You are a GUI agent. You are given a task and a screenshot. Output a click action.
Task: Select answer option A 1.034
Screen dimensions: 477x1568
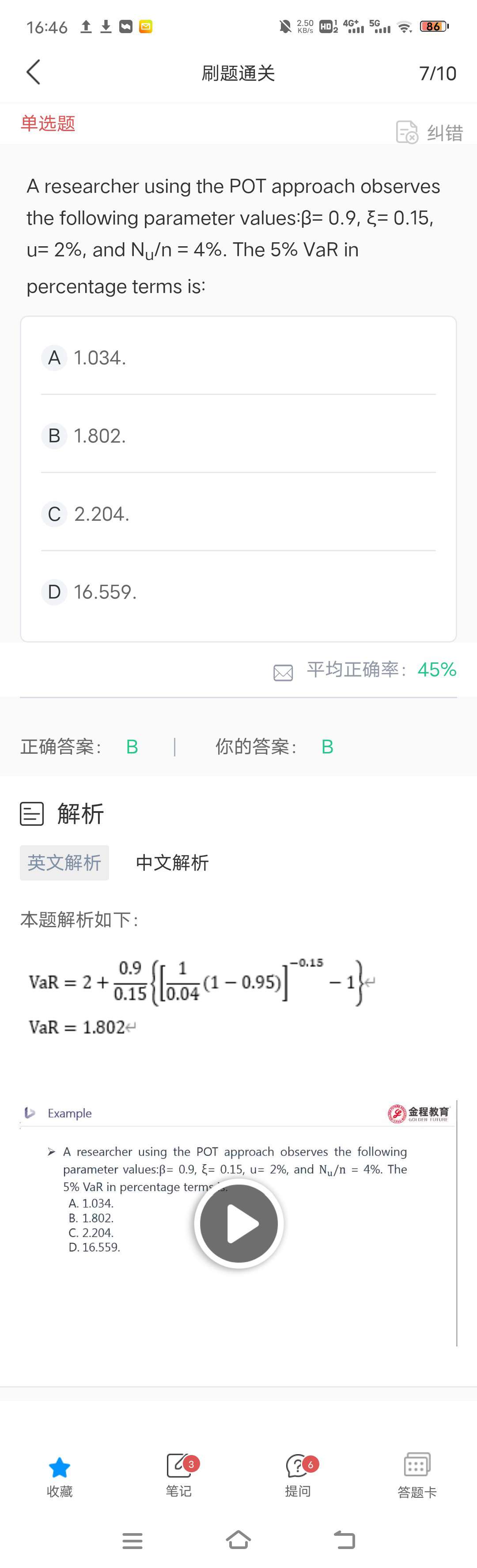tap(238, 357)
